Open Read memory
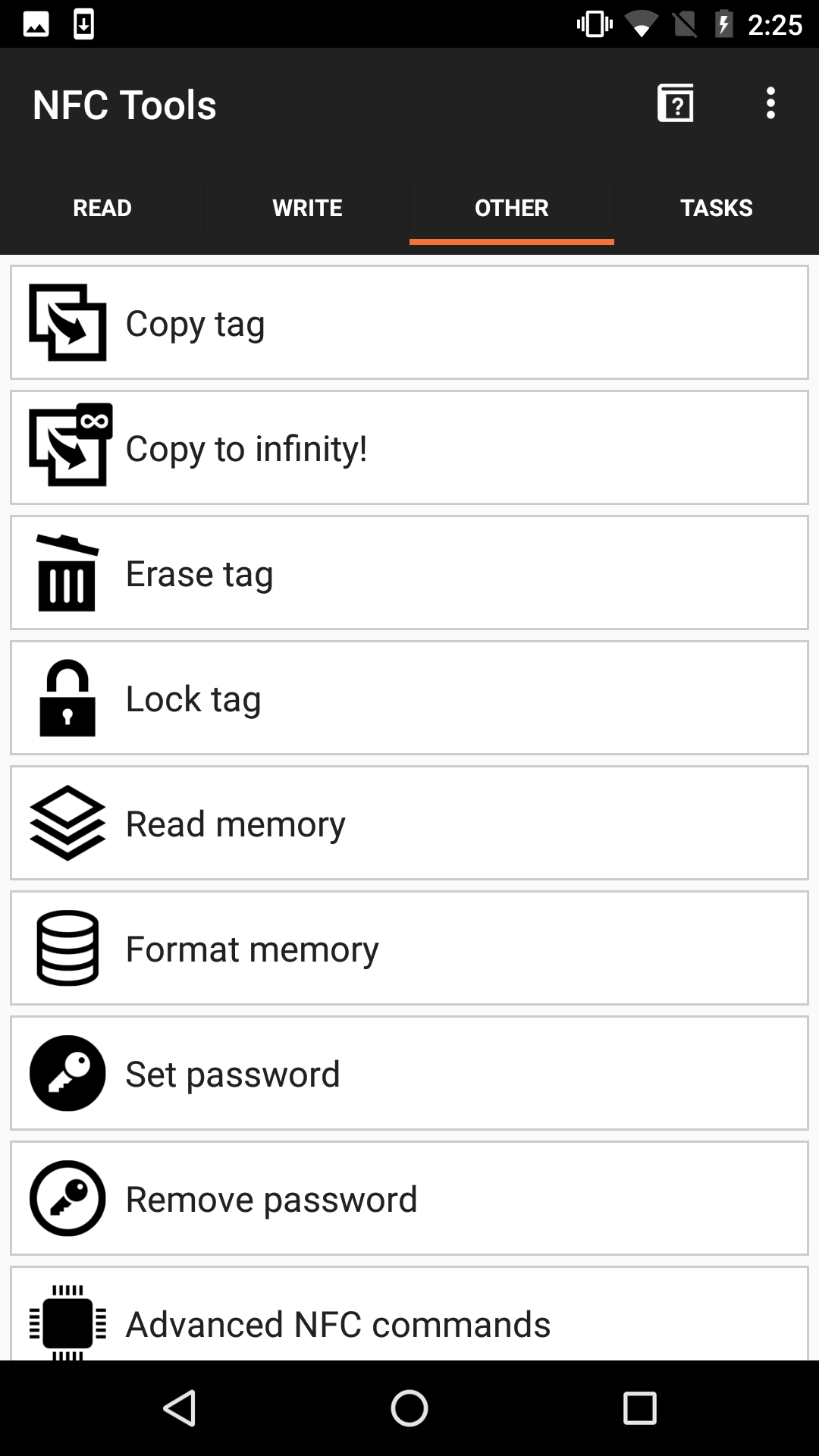Image resolution: width=819 pixels, height=1456 pixels. (409, 824)
